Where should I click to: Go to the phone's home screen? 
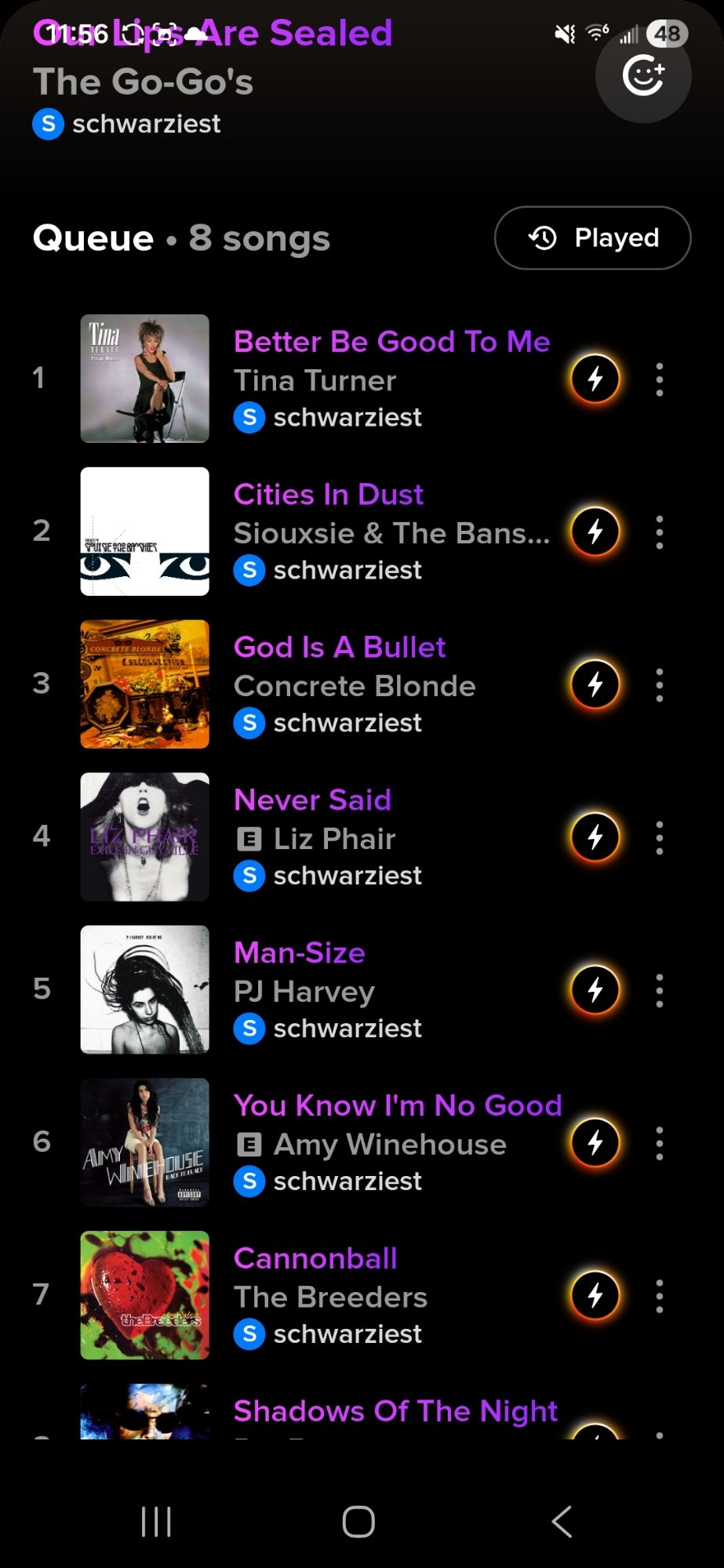[x=358, y=1522]
